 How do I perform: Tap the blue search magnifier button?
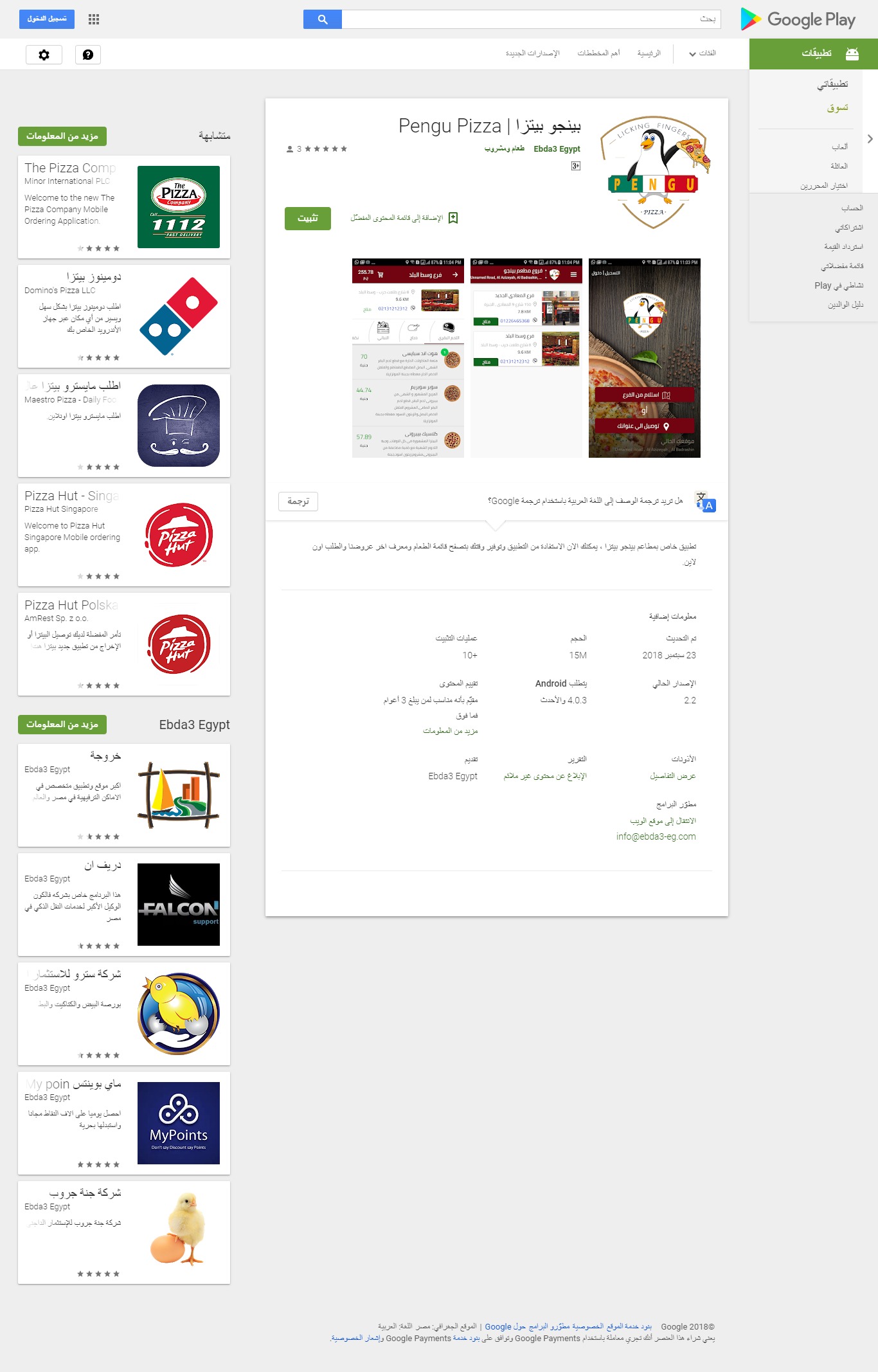[323, 19]
